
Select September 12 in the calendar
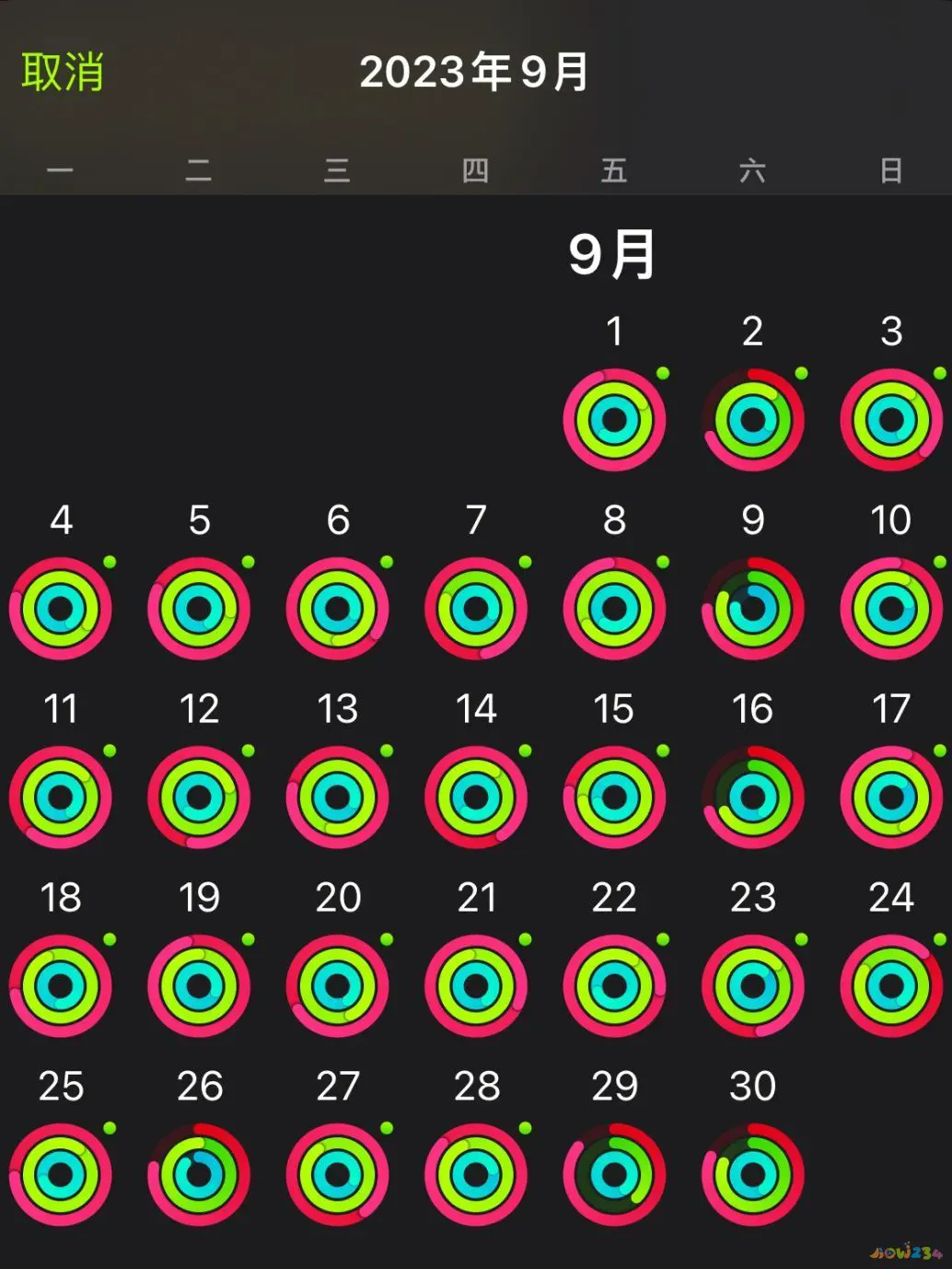coord(199,797)
